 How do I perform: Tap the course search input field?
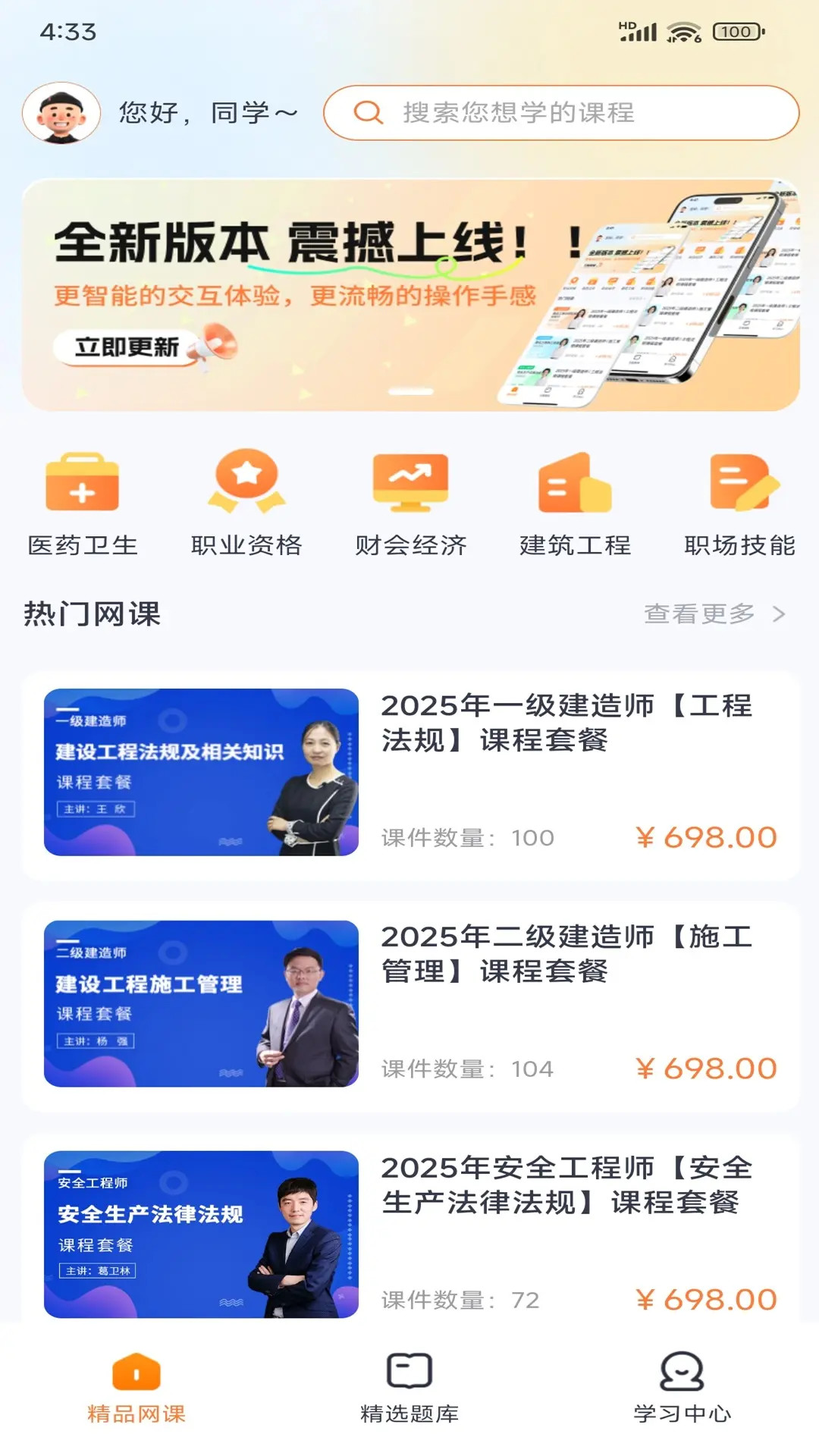pos(561,112)
